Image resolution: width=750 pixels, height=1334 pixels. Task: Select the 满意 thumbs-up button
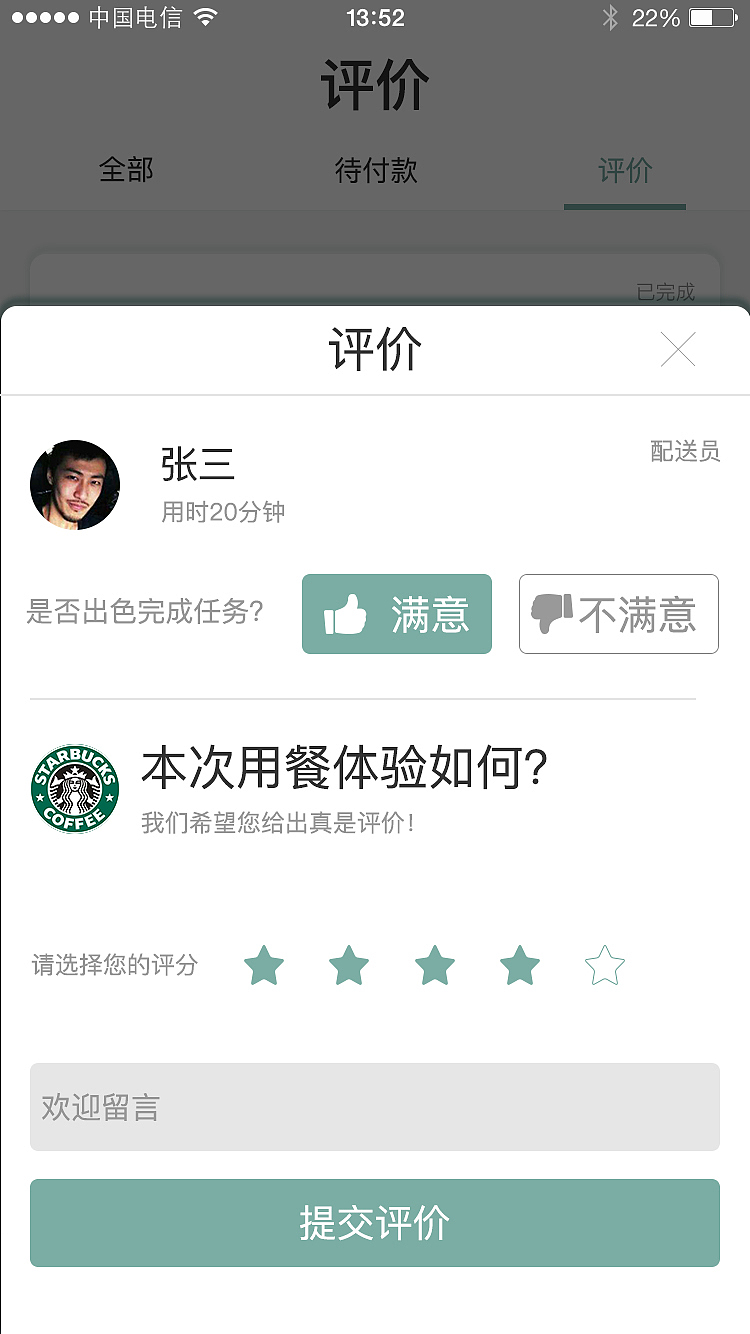[397, 614]
